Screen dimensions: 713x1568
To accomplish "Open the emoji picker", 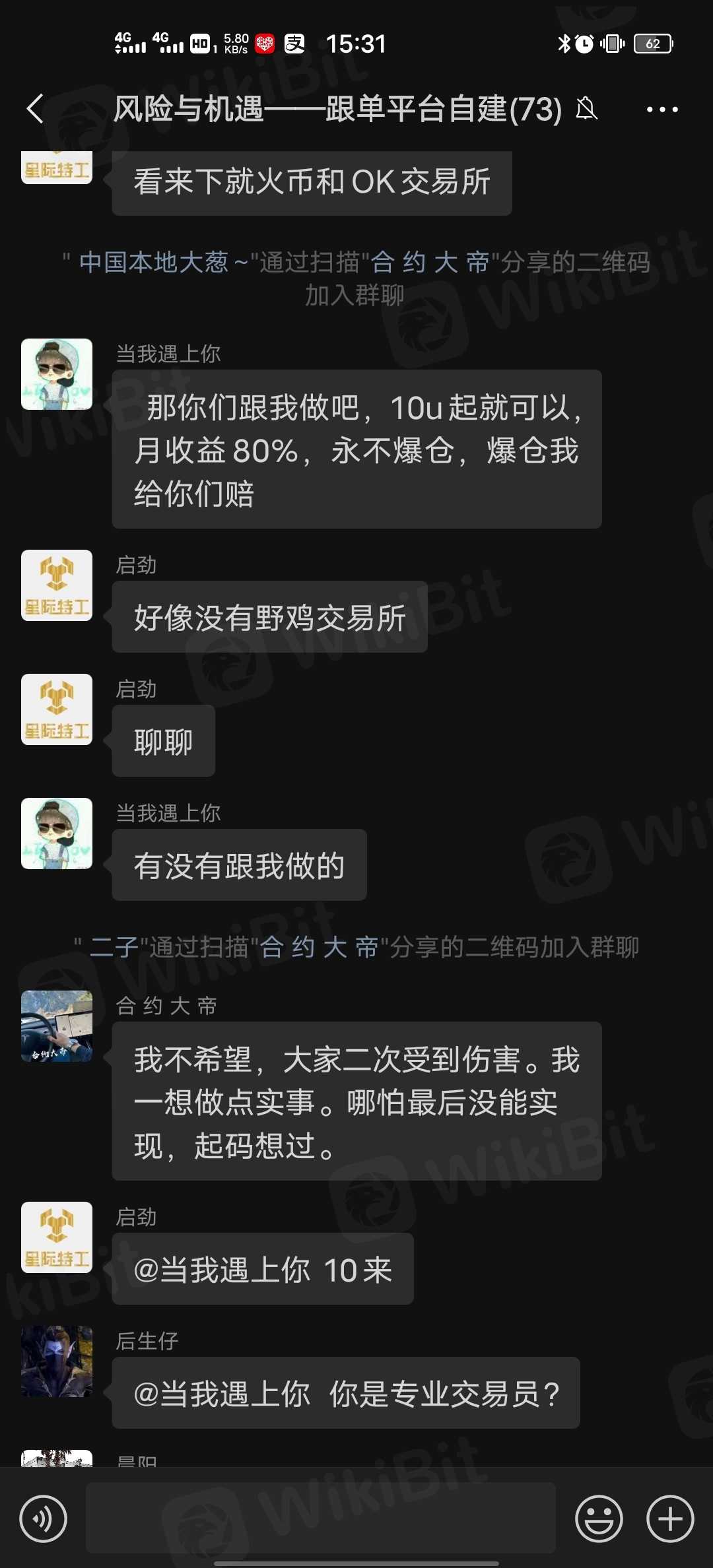I will click(x=599, y=1519).
